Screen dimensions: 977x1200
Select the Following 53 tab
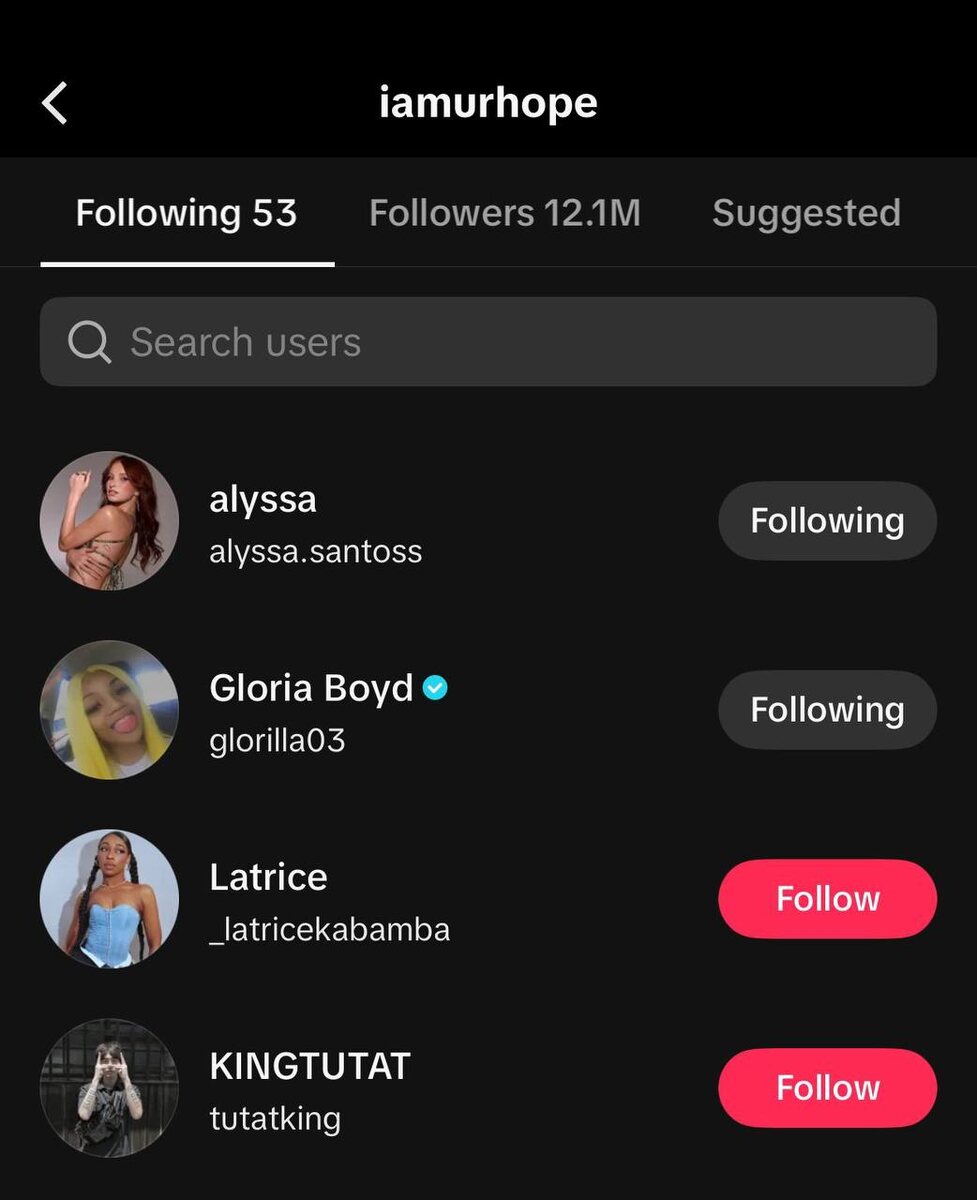[x=187, y=213]
